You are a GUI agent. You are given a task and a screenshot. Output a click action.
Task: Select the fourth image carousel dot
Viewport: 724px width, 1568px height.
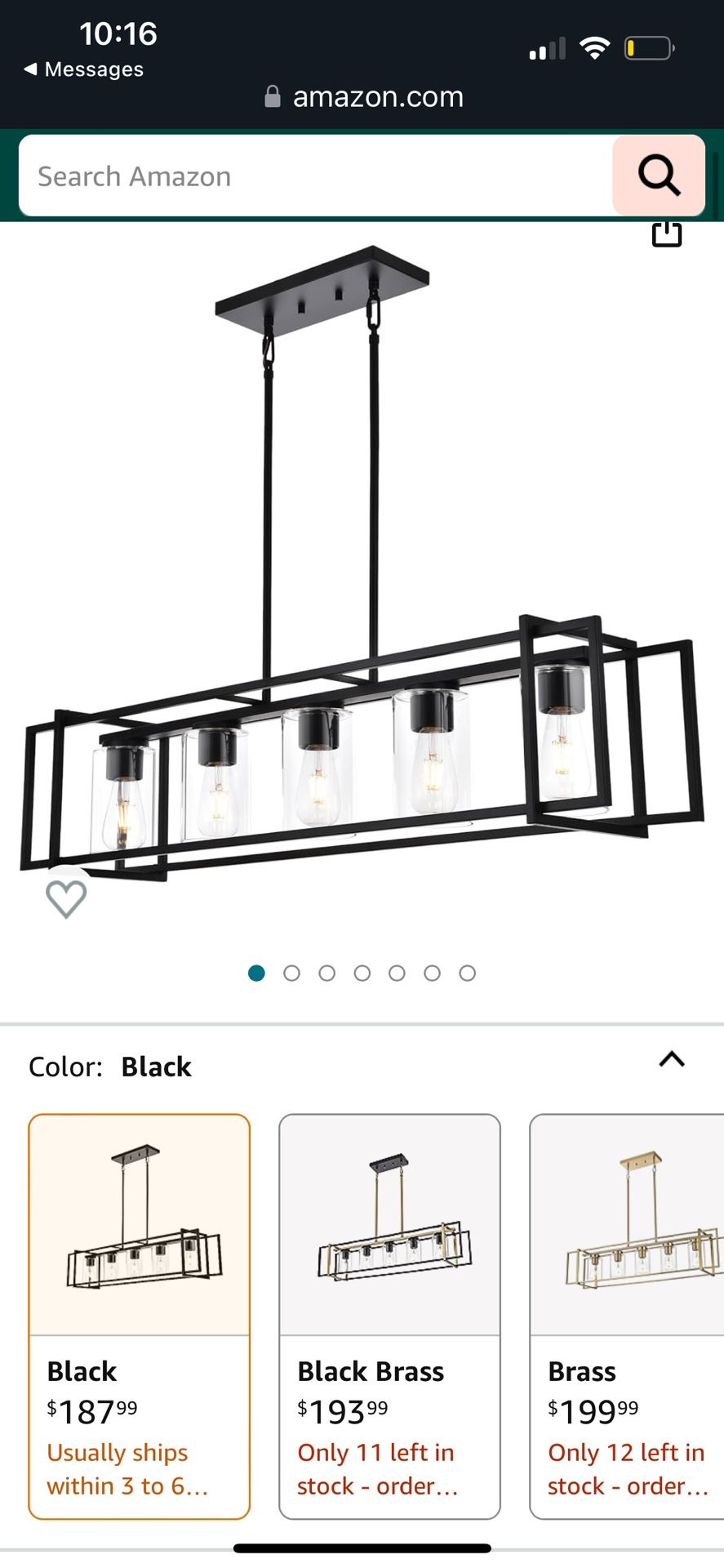click(362, 973)
